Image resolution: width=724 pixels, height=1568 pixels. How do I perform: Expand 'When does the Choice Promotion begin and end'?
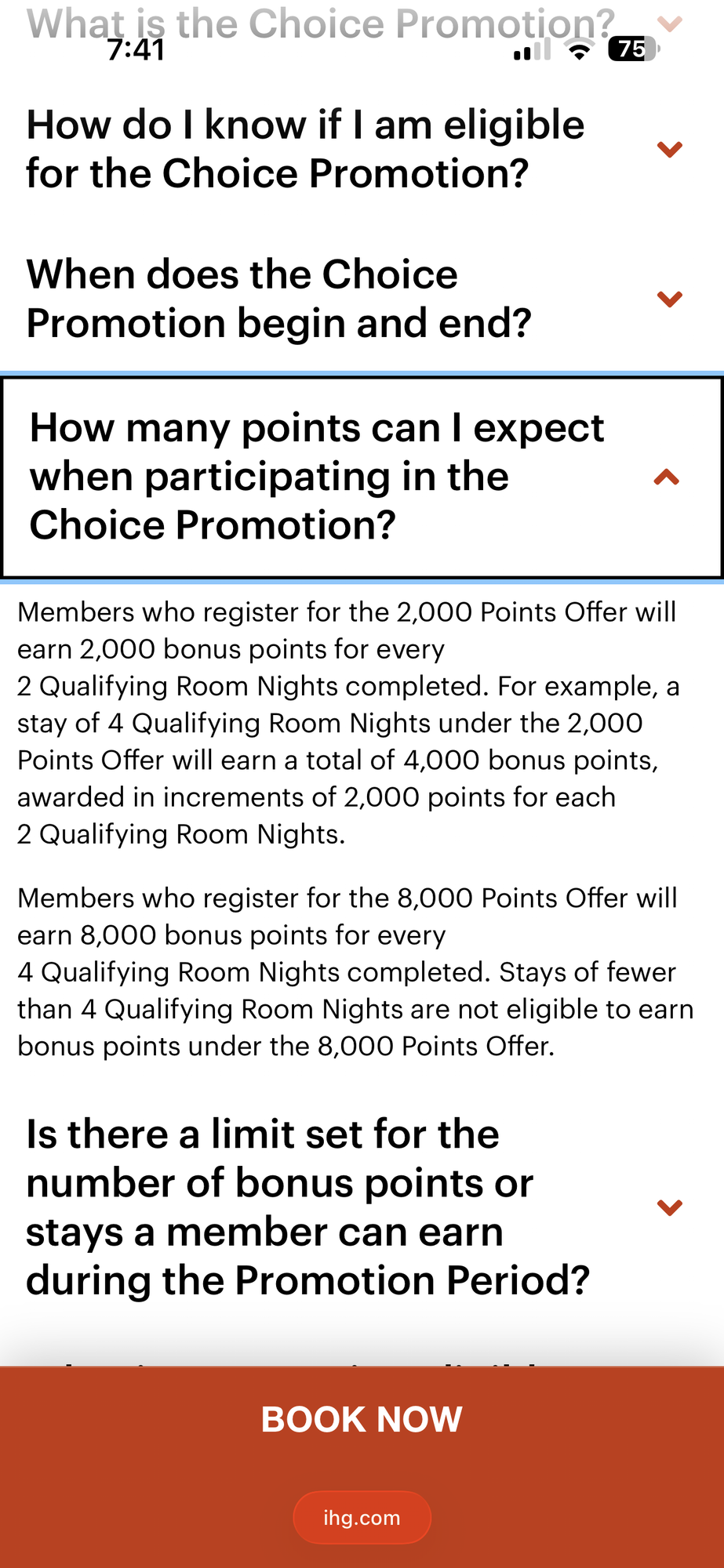click(362, 299)
